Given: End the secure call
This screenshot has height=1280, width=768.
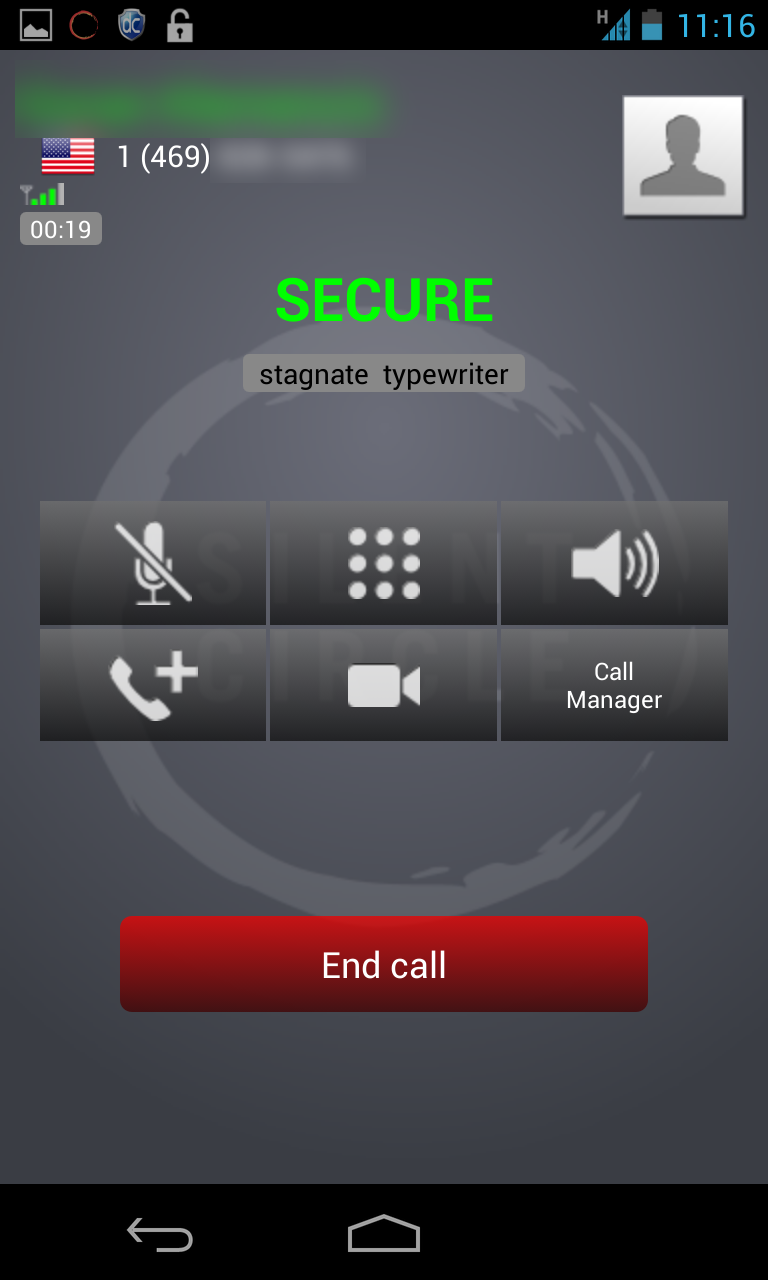Looking at the screenshot, I should click(x=384, y=964).
